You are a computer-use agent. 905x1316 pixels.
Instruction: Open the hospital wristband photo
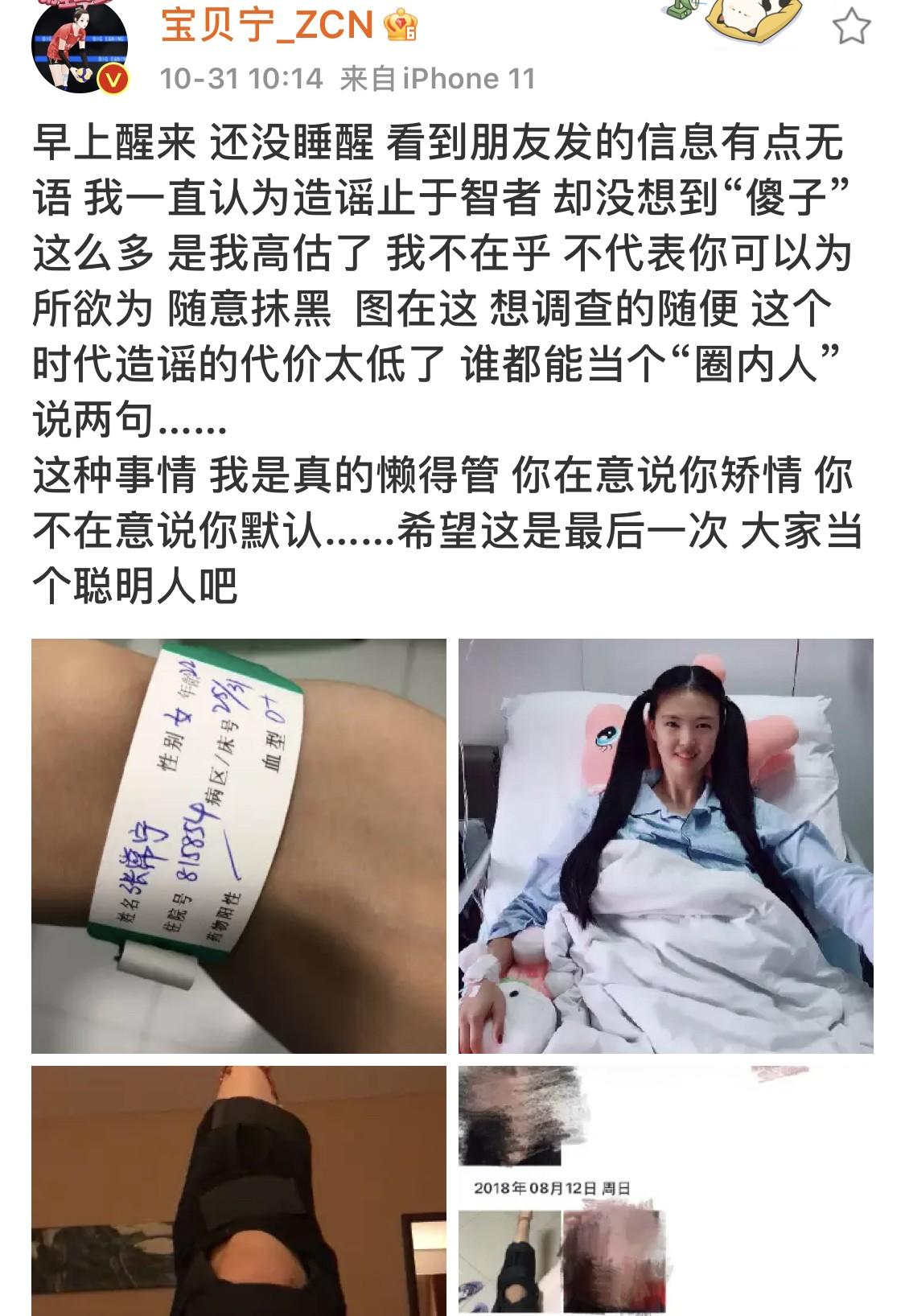[x=238, y=845]
